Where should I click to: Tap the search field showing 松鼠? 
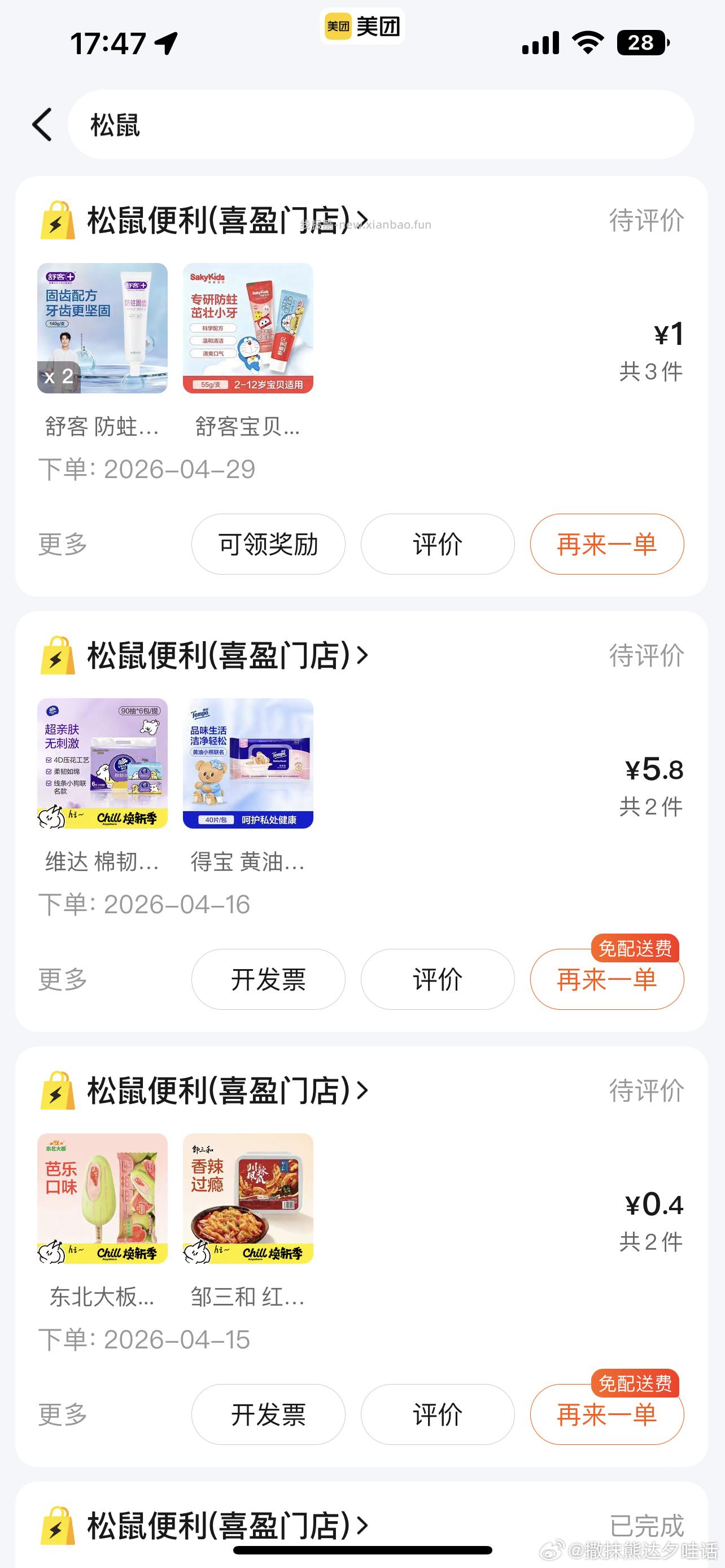click(365, 124)
